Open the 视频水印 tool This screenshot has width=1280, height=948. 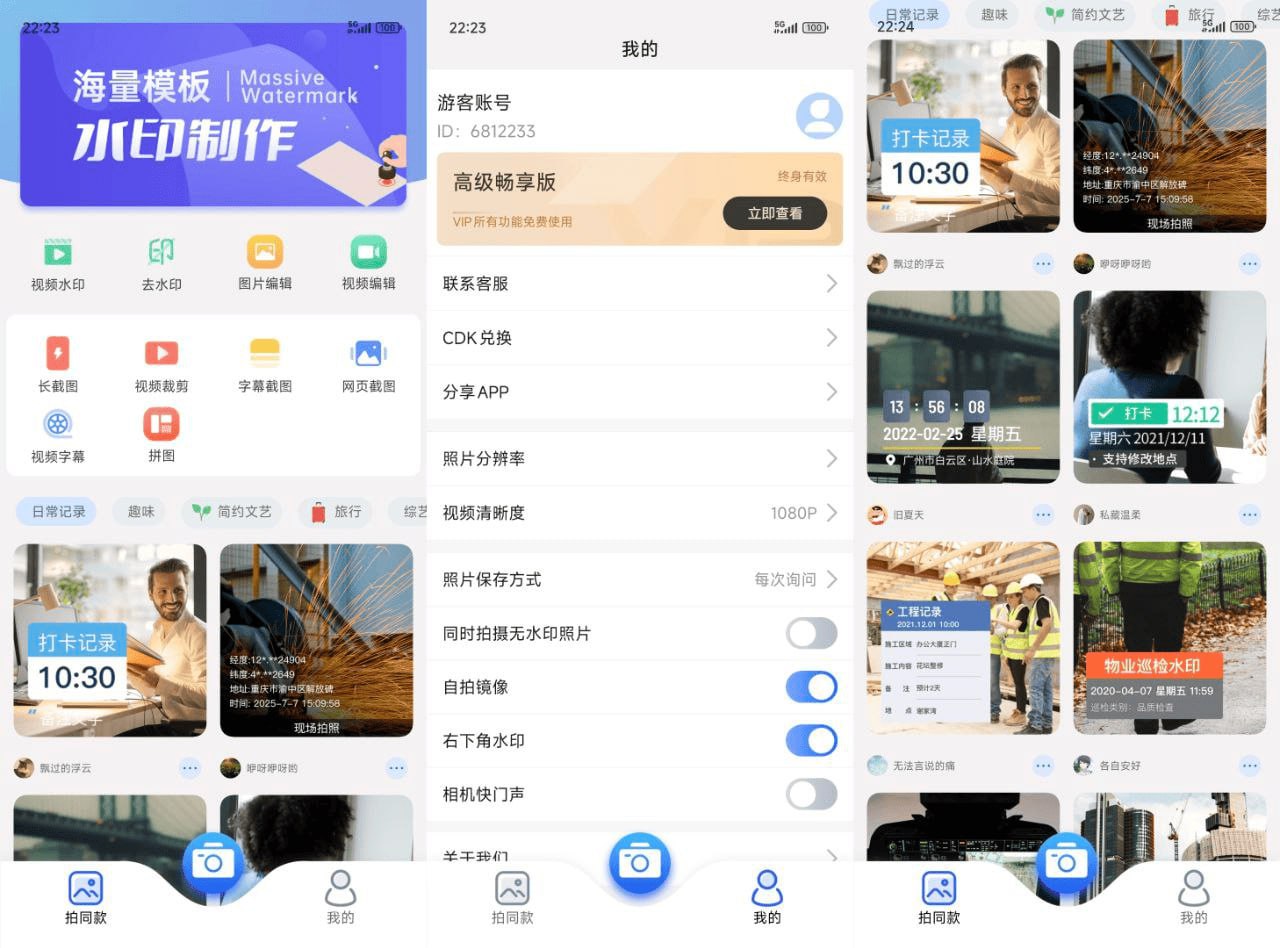coord(58,264)
